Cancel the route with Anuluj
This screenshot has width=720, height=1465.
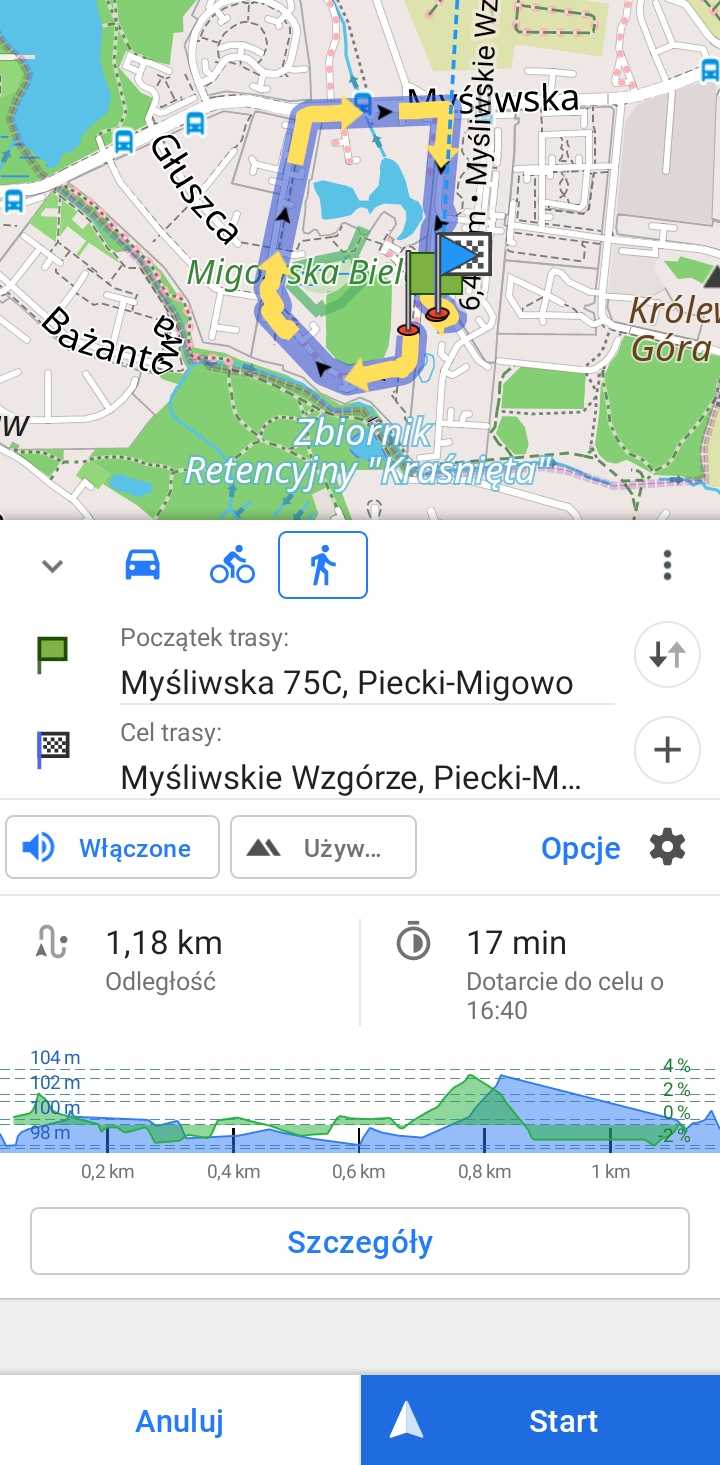pyautogui.click(x=180, y=1420)
